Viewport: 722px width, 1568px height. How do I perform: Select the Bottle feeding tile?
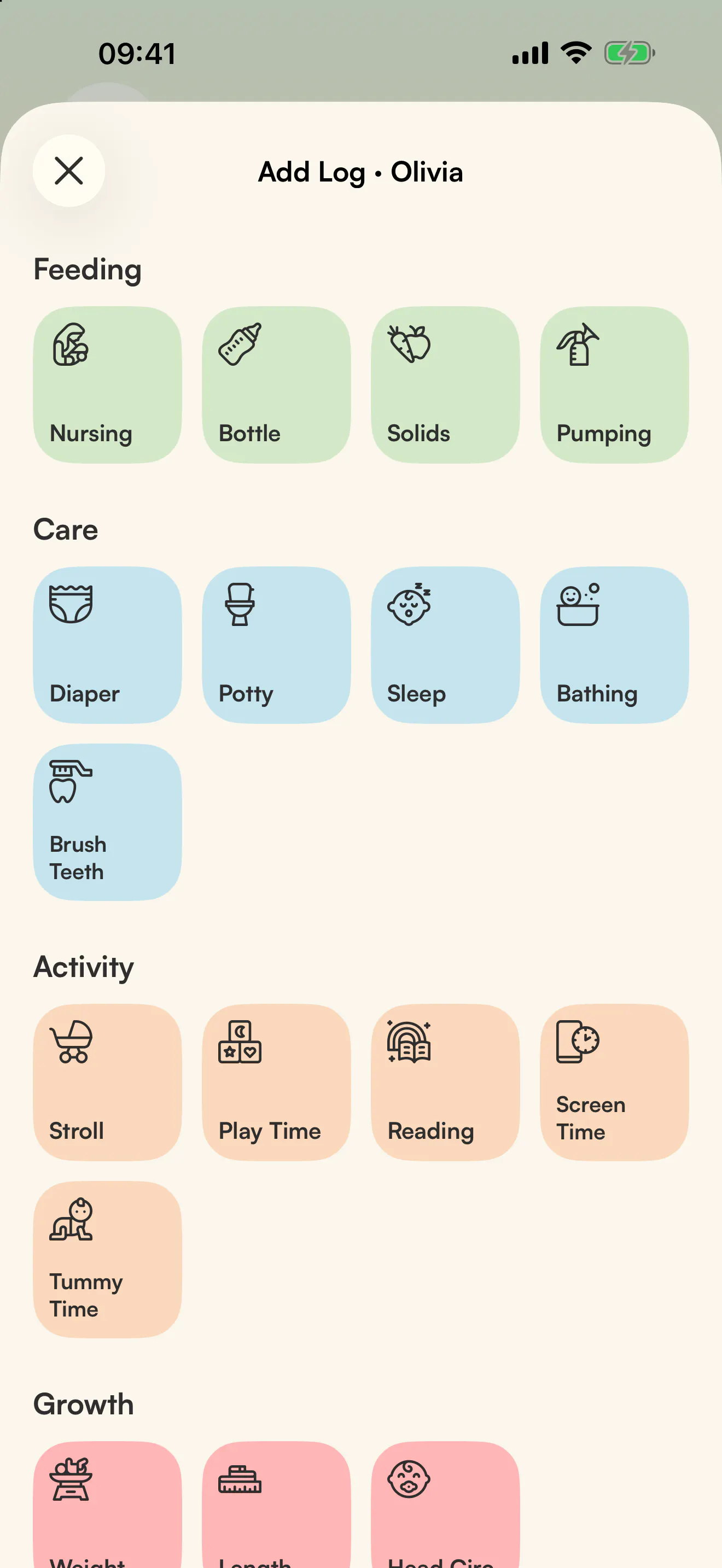(276, 385)
